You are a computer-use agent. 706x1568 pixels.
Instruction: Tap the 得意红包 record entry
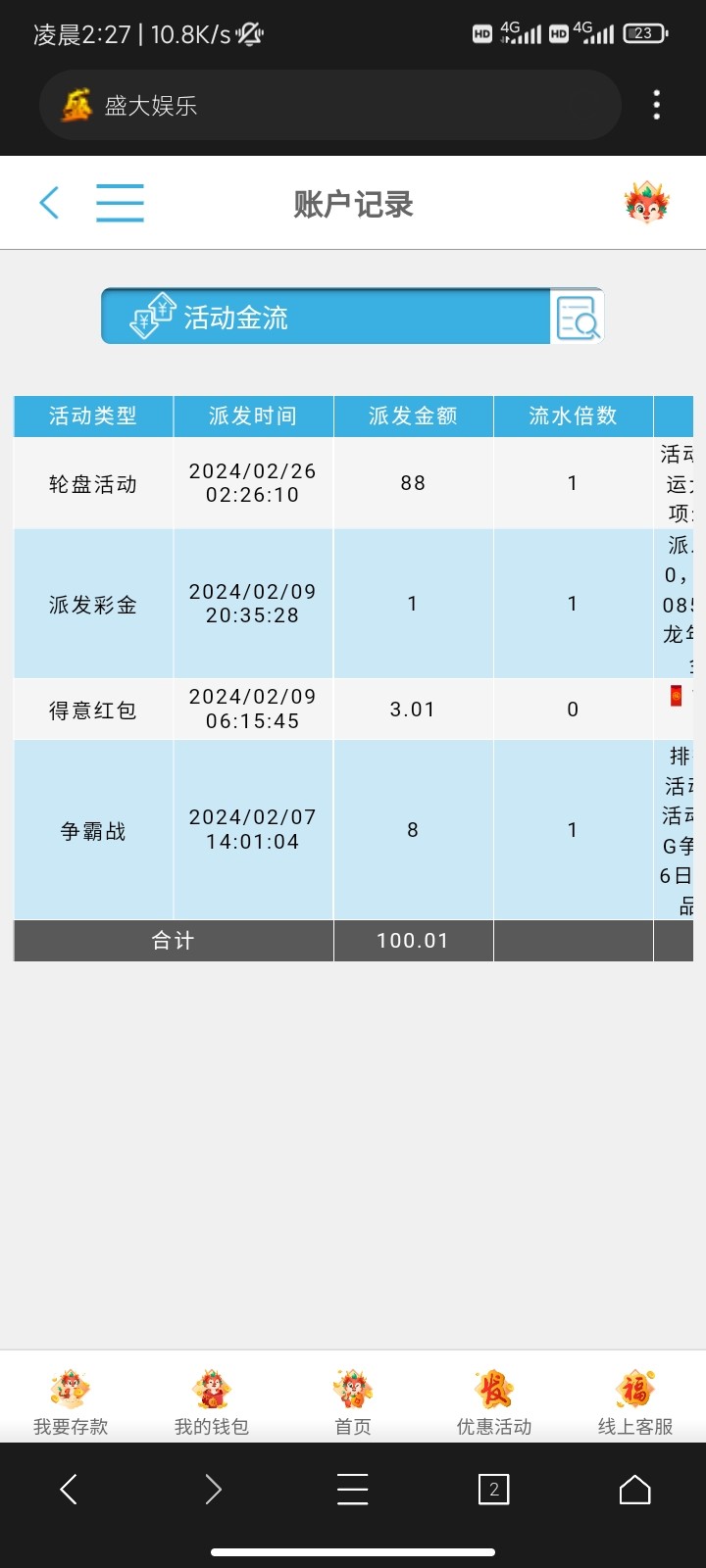click(92, 709)
